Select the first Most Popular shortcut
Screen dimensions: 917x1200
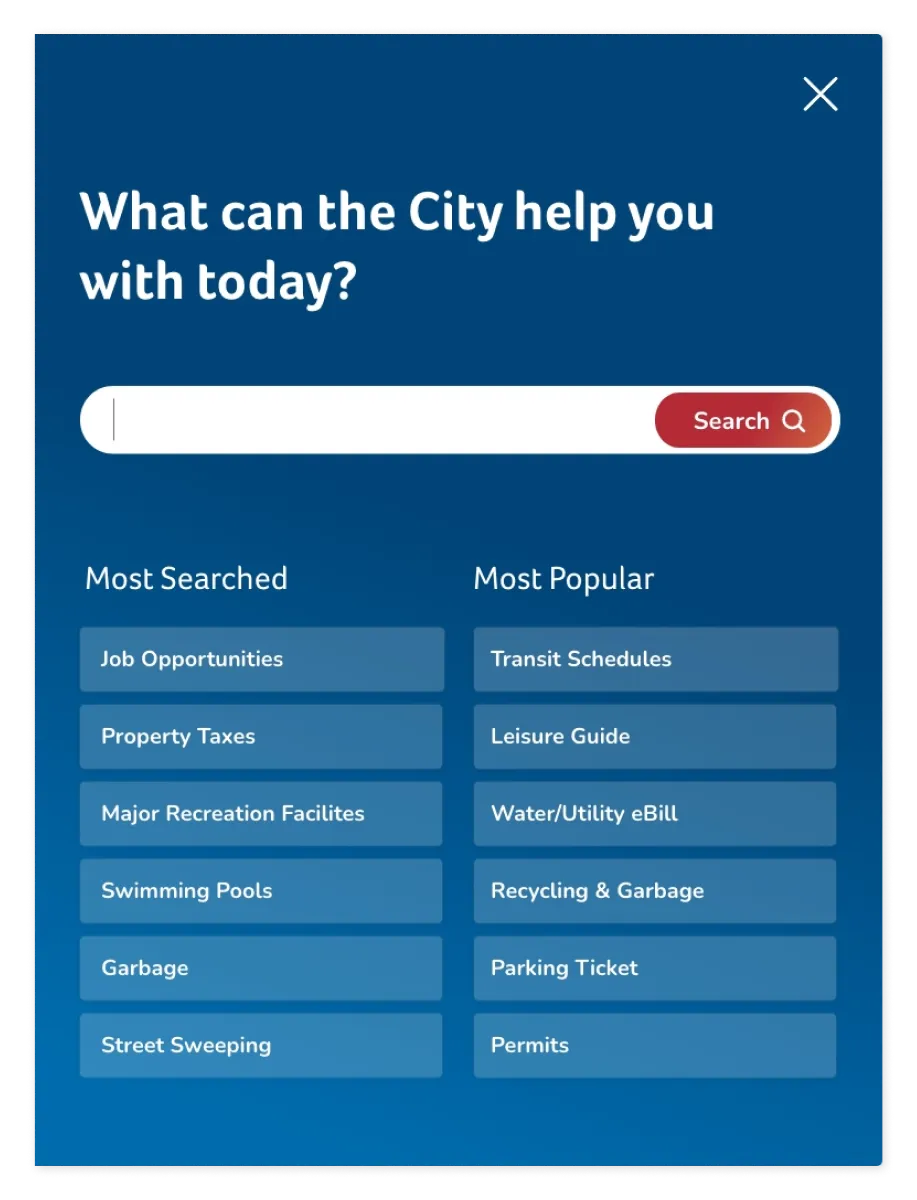click(655, 660)
